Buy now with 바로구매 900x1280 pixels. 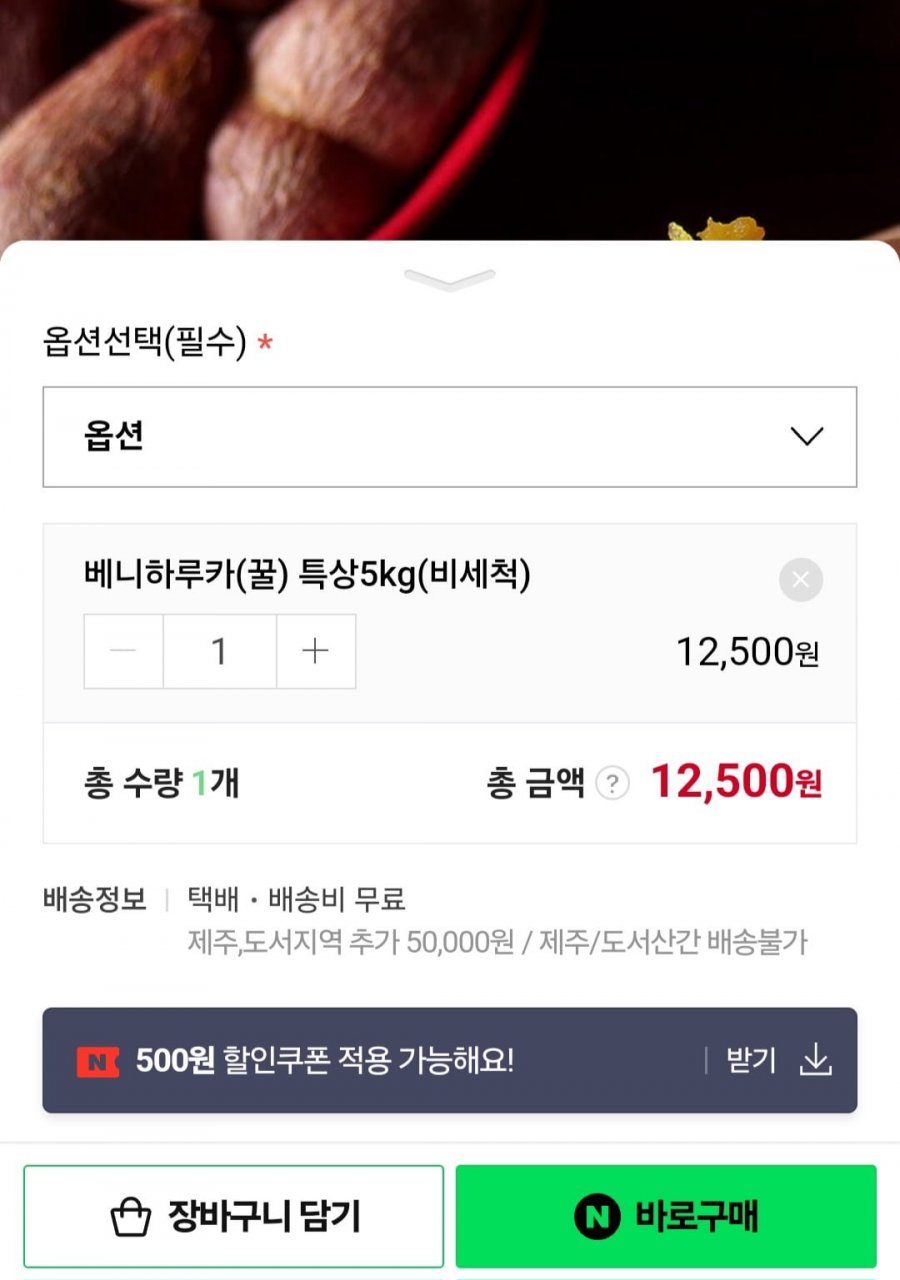pyautogui.click(x=666, y=1216)
